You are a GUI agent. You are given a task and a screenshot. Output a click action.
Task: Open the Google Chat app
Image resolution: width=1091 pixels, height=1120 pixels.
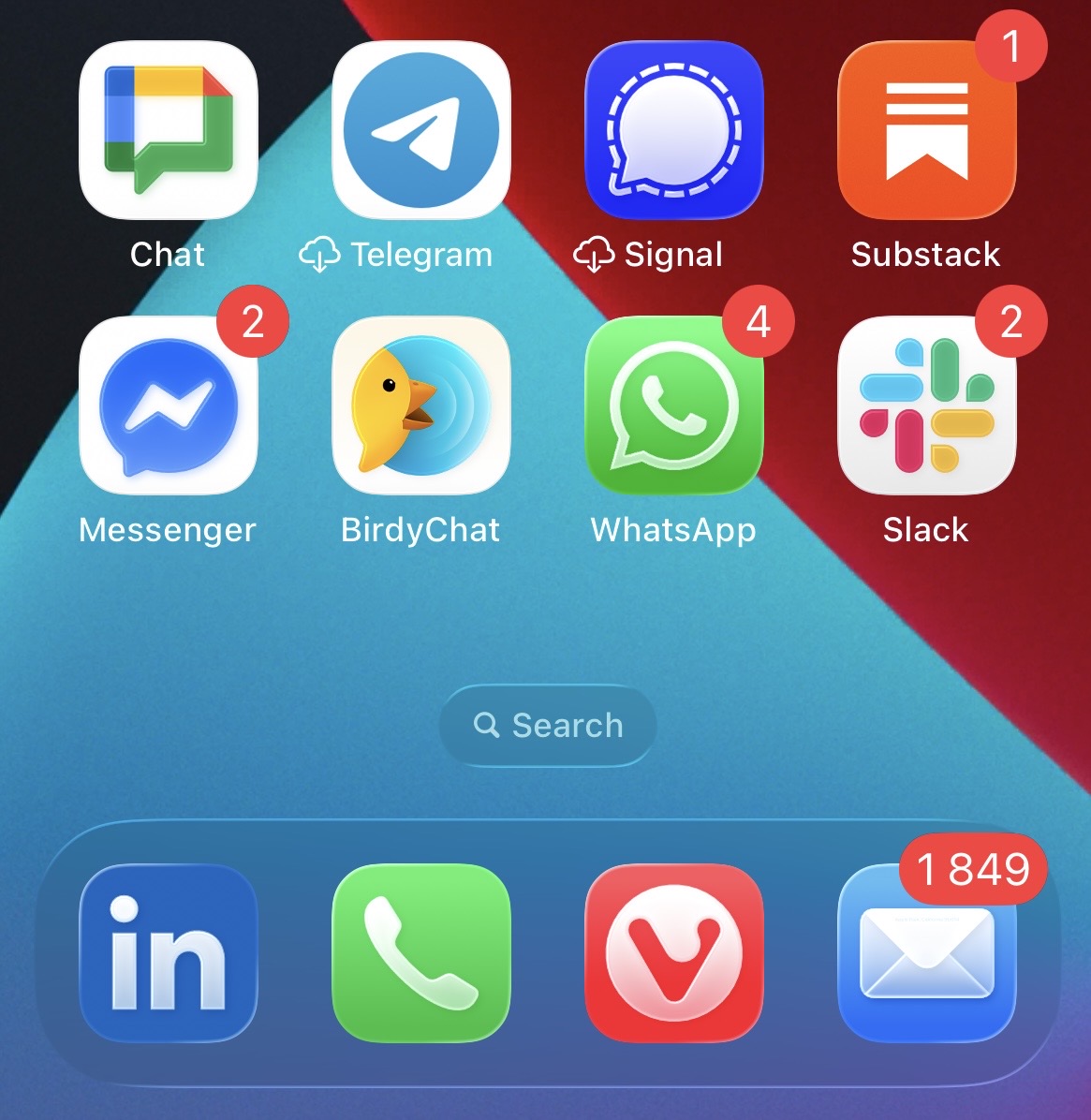coord(169,129)
